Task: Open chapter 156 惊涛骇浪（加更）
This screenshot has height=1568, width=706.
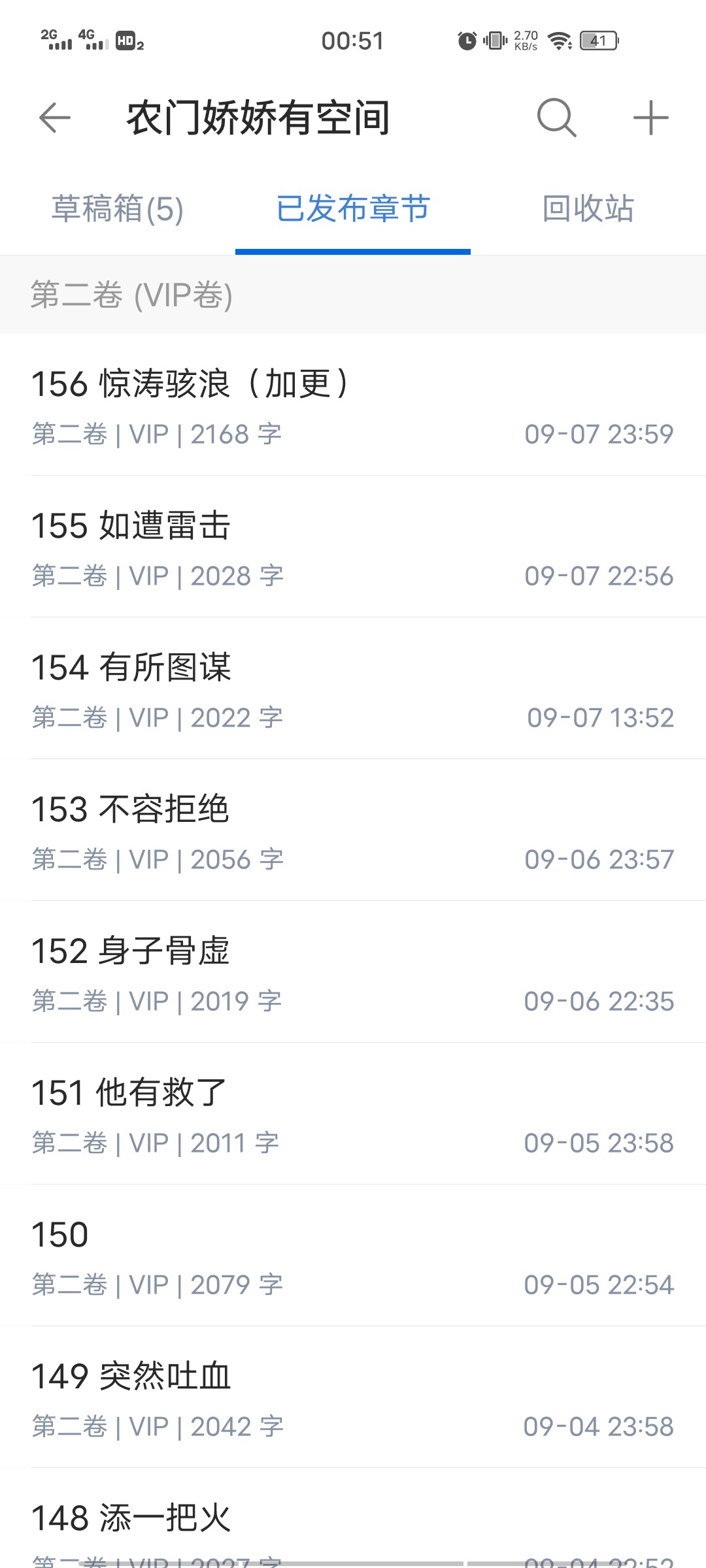Action: (353, 405)
